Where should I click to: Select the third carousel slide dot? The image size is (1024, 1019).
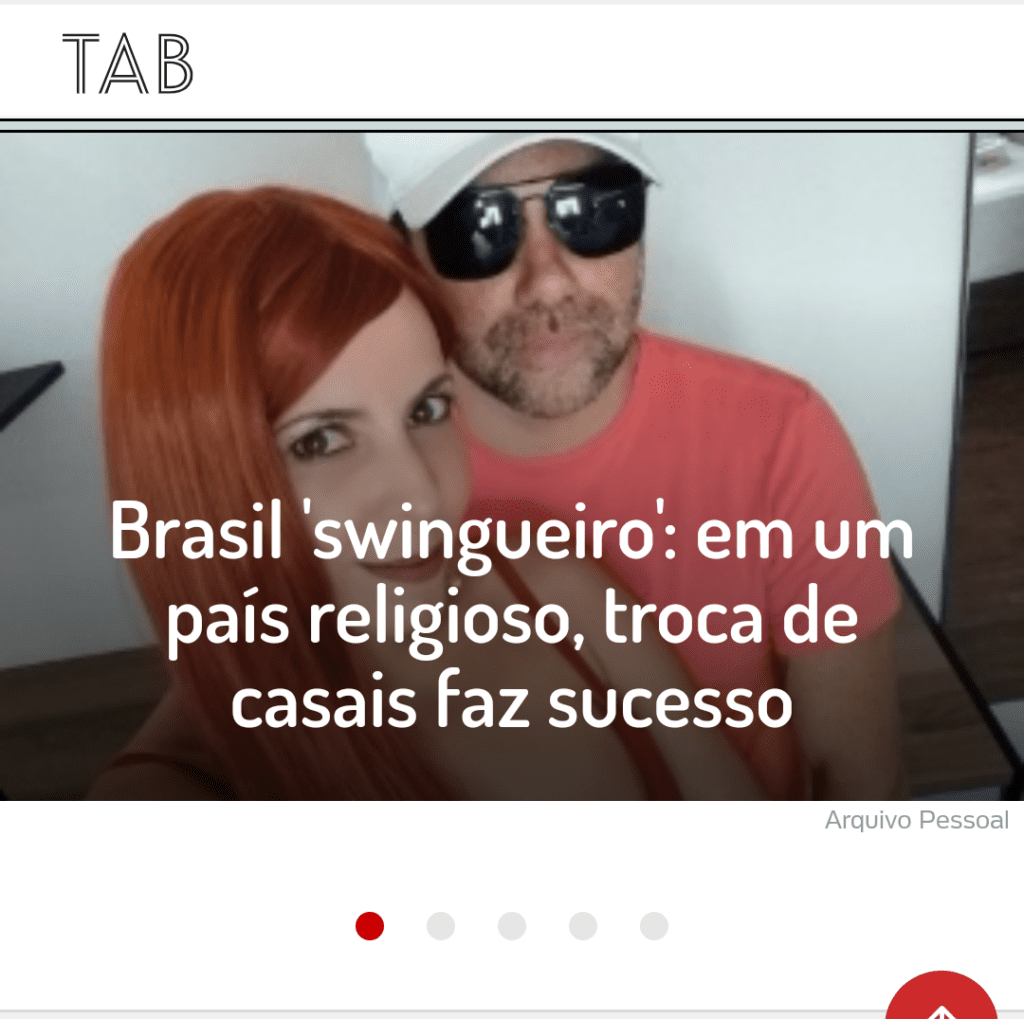512,926
